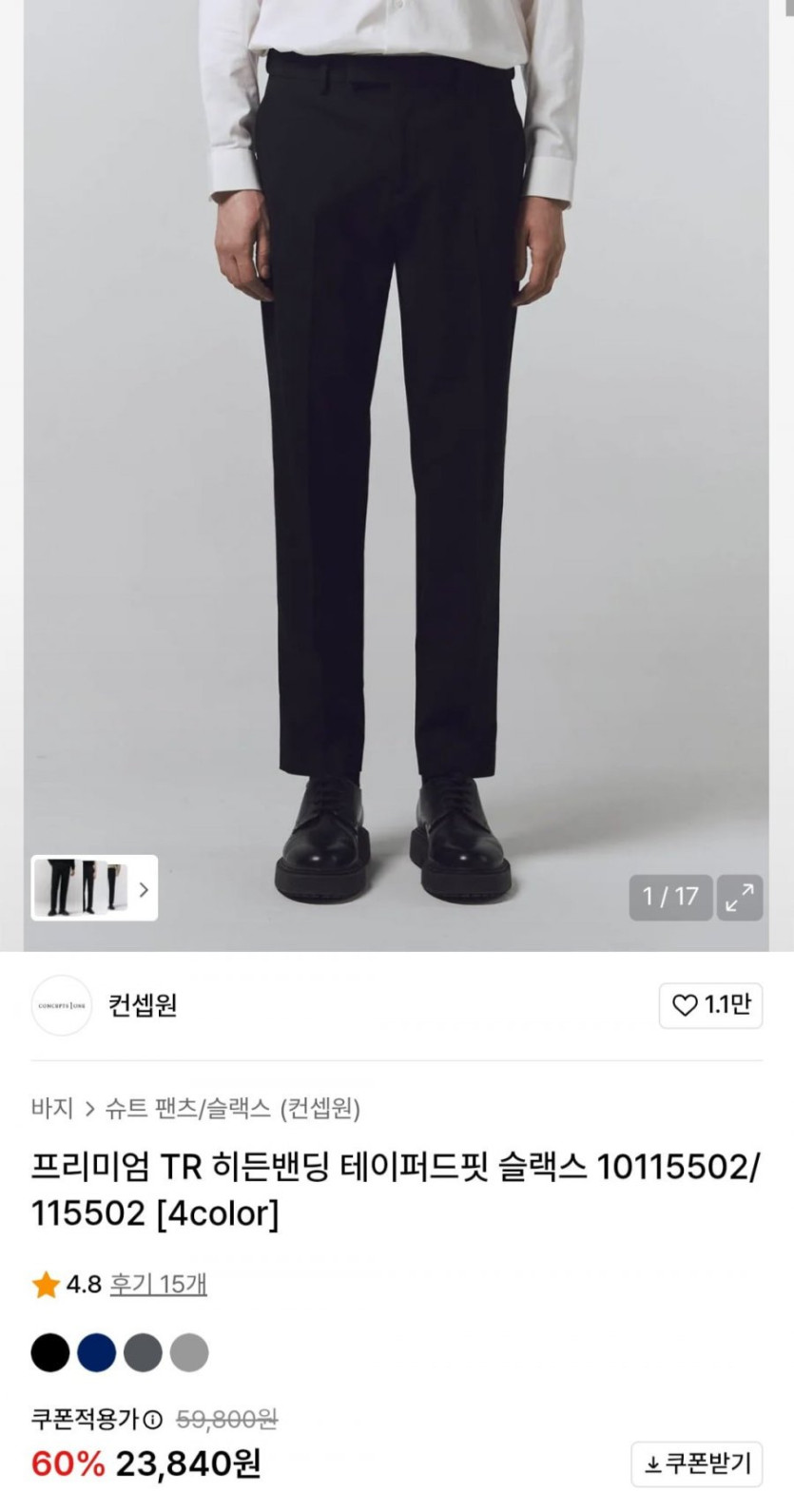Open the 후기 15개 reviews link
Image resolution: width=794 pixels, height=1512 pixels.
(x=158, y=1285)
